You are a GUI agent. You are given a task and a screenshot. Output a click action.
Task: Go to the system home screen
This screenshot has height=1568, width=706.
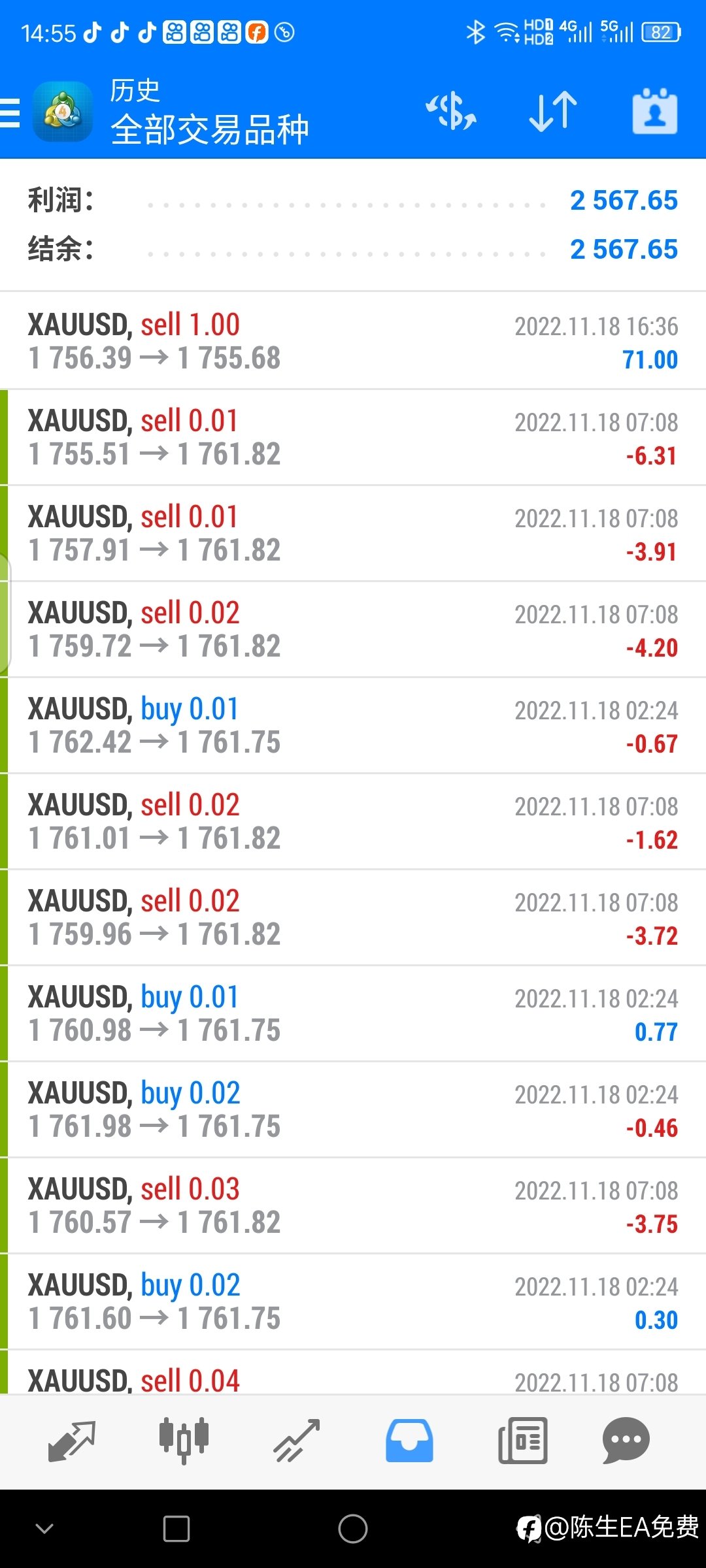[x=353, y=1529]
